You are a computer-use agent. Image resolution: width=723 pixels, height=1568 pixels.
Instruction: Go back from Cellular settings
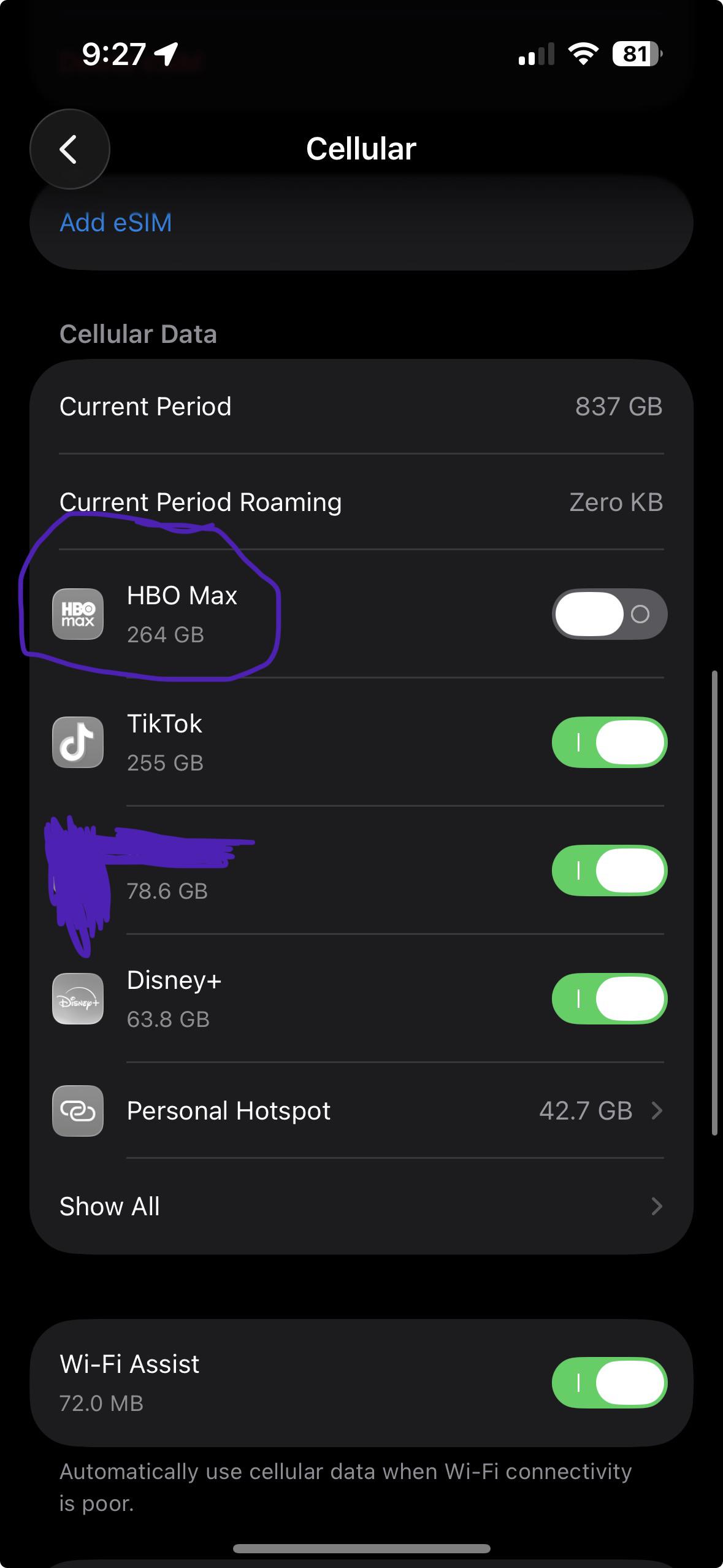click(x=69, y=149)
